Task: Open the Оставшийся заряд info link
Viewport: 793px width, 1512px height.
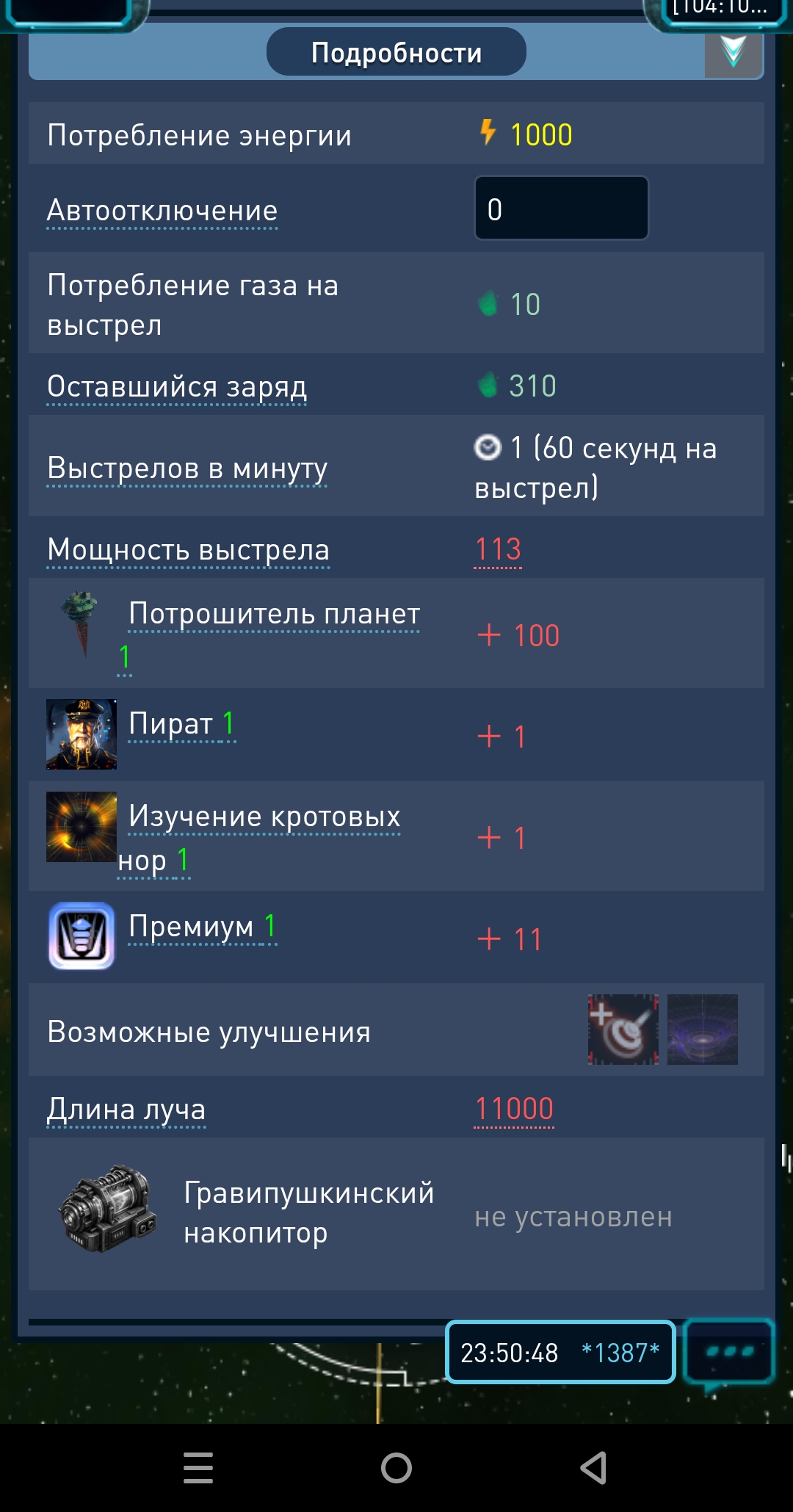Action: 177,387
